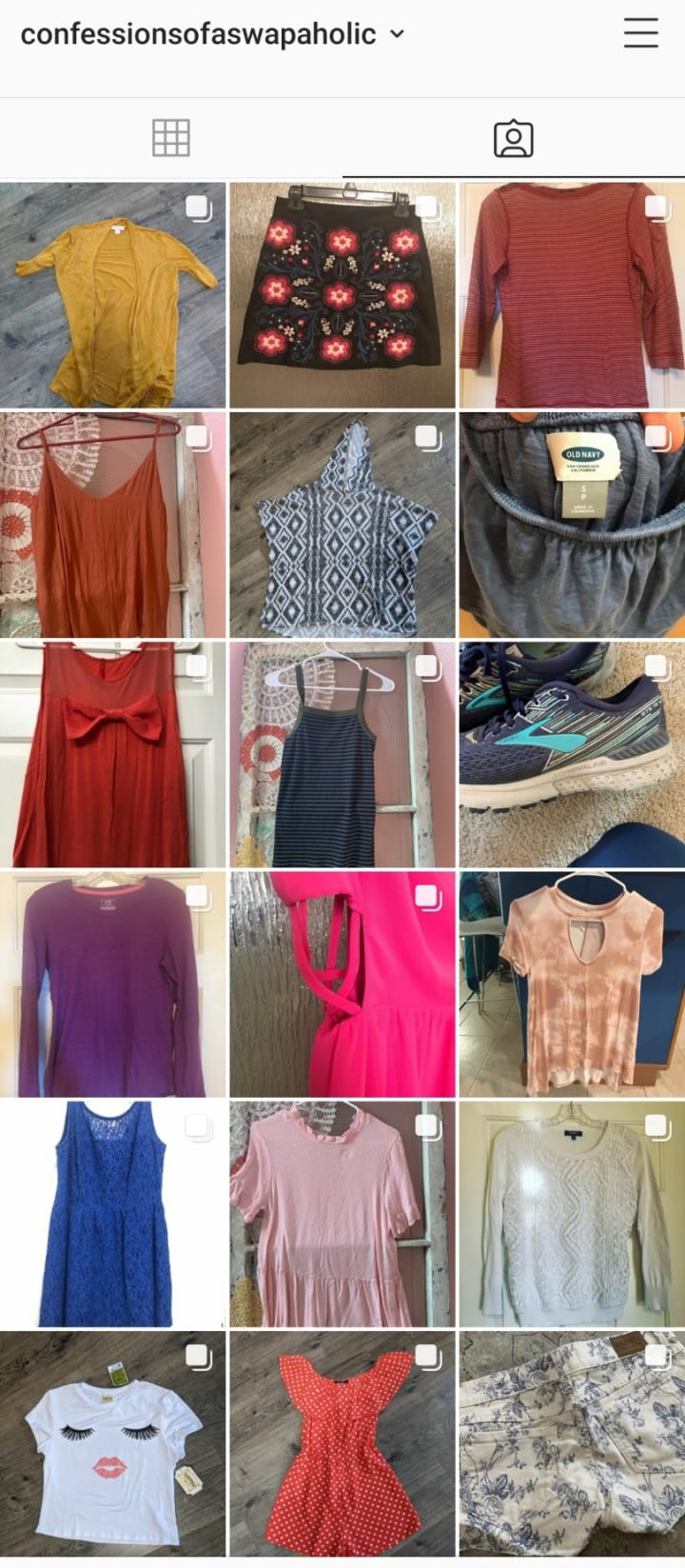Open the eyelashes and lips tee post
The width and height of the screenshot is (685, 1568).
click(113, 1443)
